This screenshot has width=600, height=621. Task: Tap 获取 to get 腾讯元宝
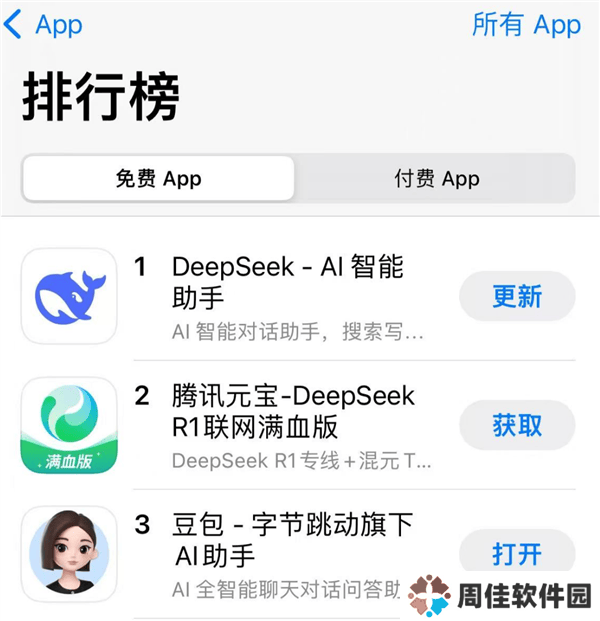click(x=517, y=425)
